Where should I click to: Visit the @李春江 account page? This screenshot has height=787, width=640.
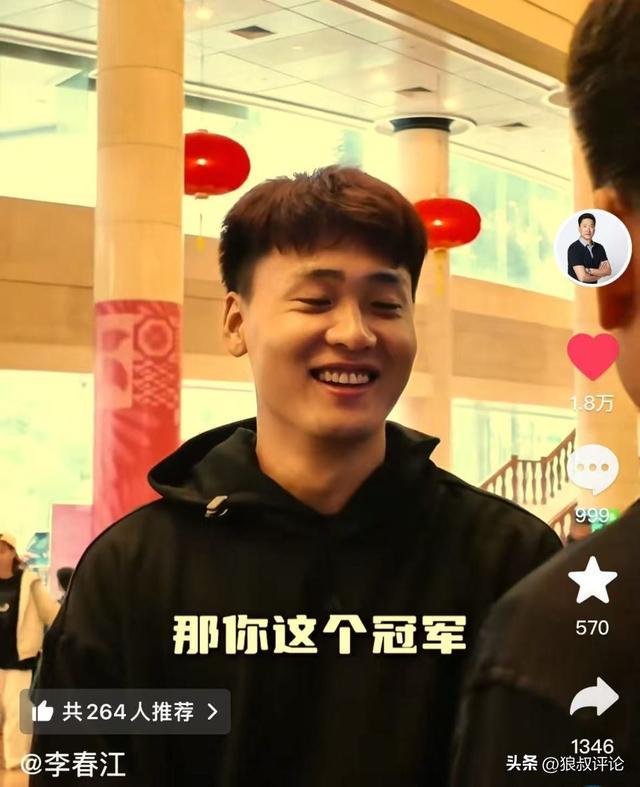point(73,765)
